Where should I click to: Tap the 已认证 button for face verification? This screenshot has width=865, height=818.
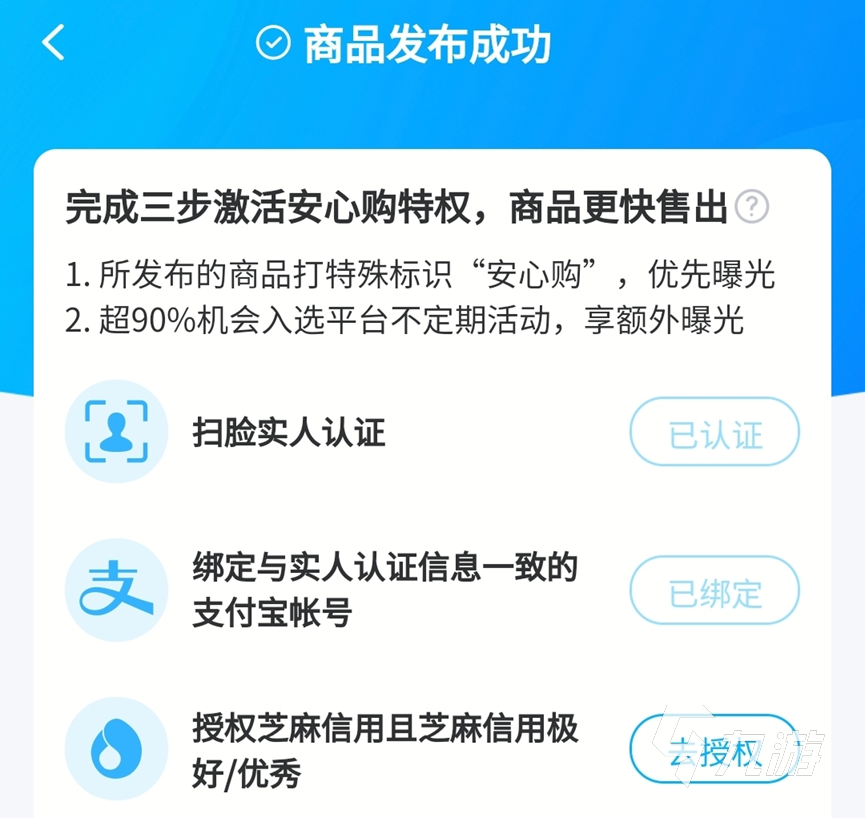click(714, 432)
